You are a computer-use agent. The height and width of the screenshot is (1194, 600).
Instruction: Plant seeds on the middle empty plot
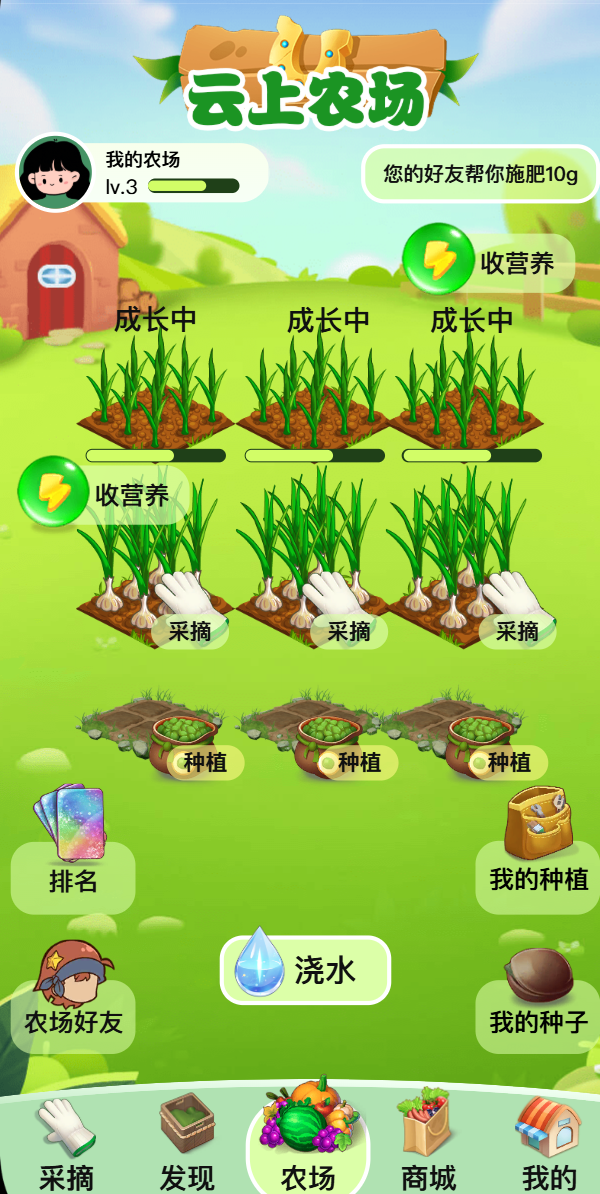pyautogui.click(x=357, y=763)
